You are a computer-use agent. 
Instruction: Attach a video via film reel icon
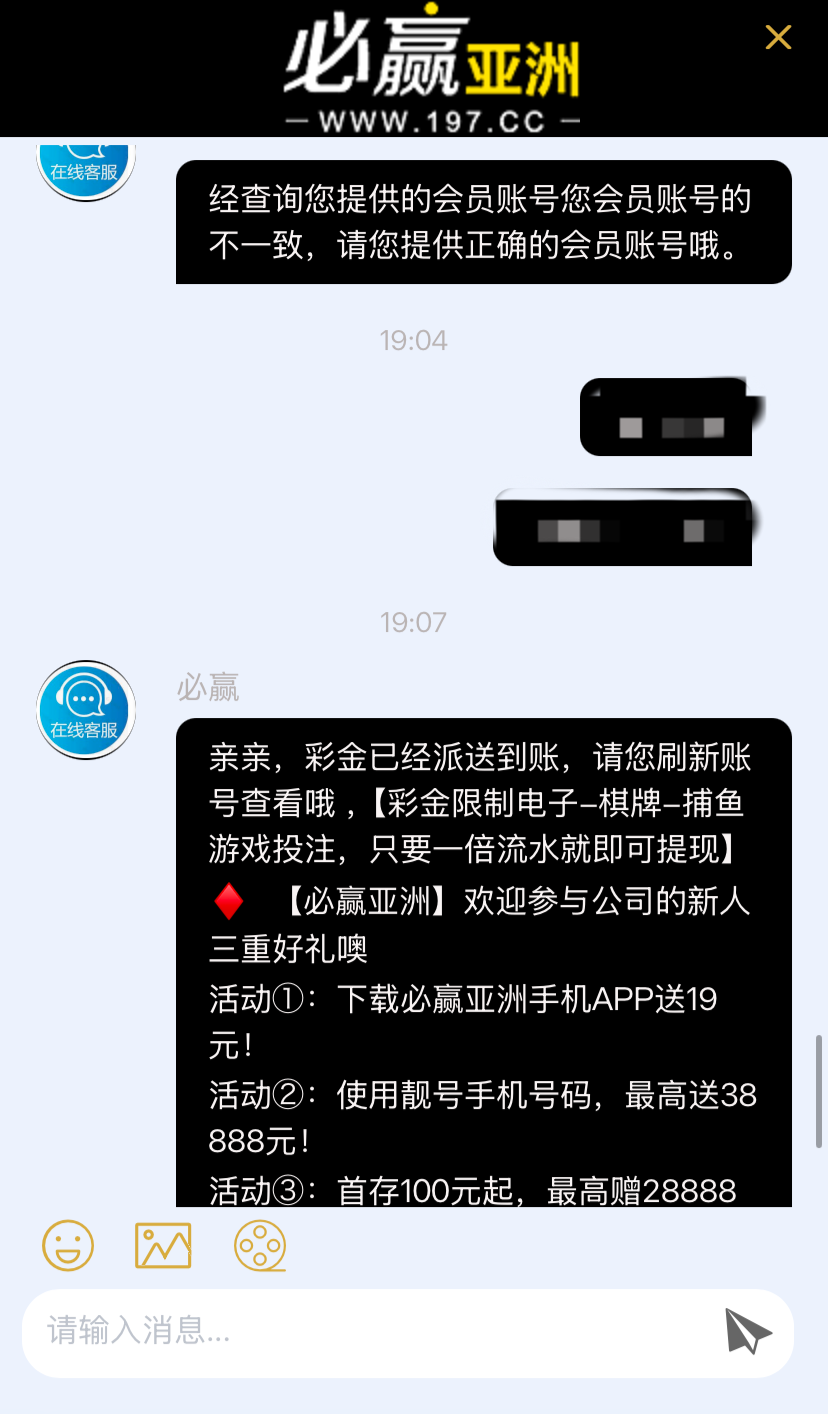tap(260, 1246)
